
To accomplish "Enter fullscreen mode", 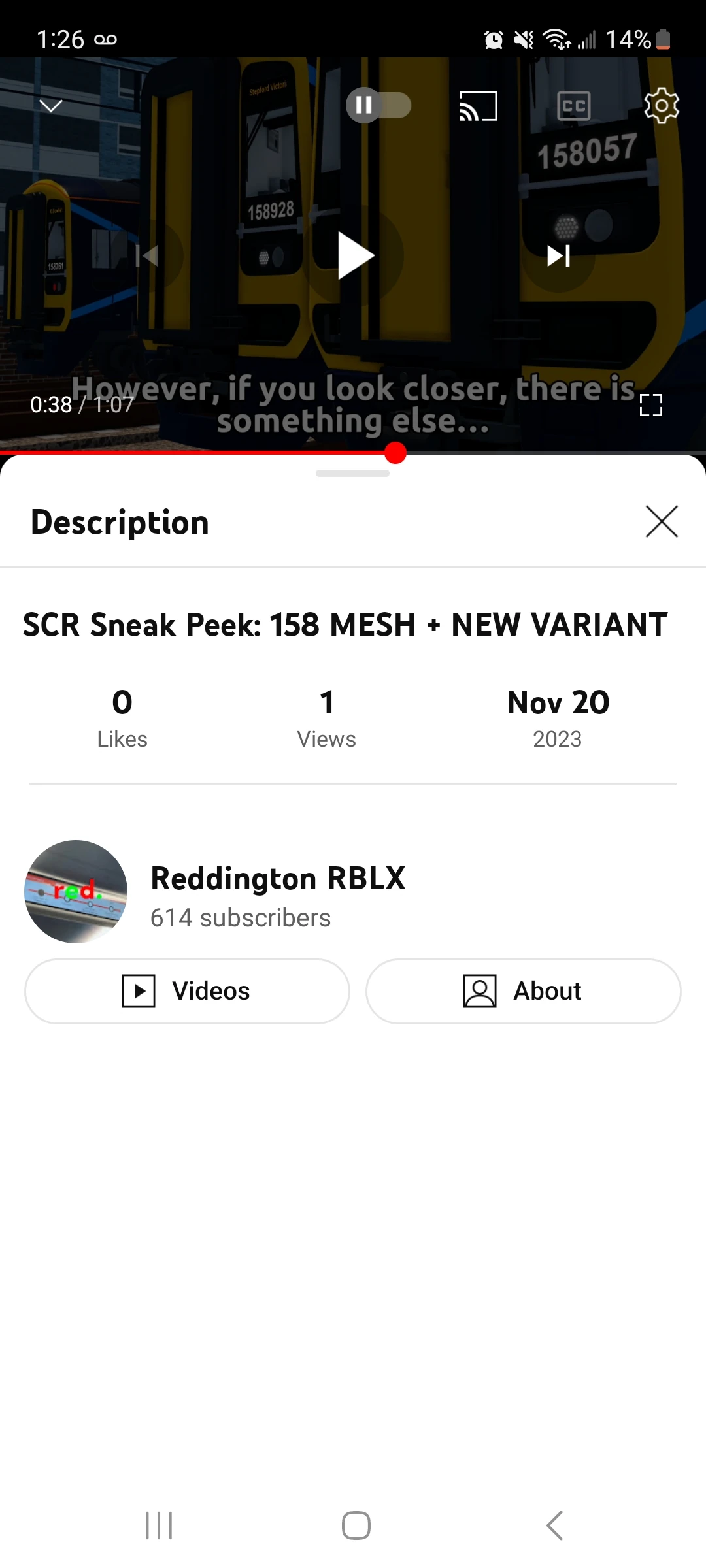I will 650,405.
